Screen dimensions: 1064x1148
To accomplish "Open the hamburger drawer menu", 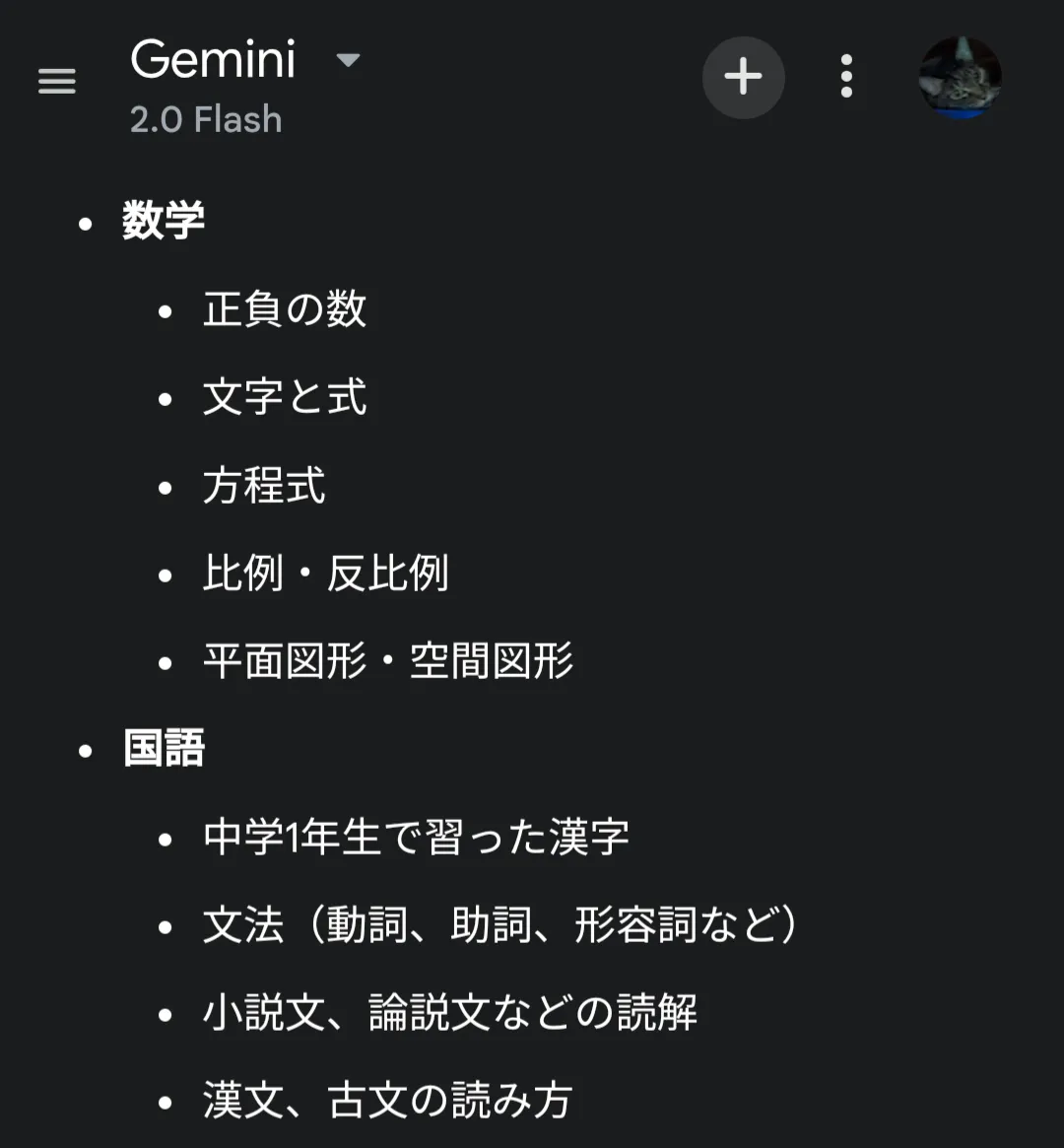I will tap(56, 81).
